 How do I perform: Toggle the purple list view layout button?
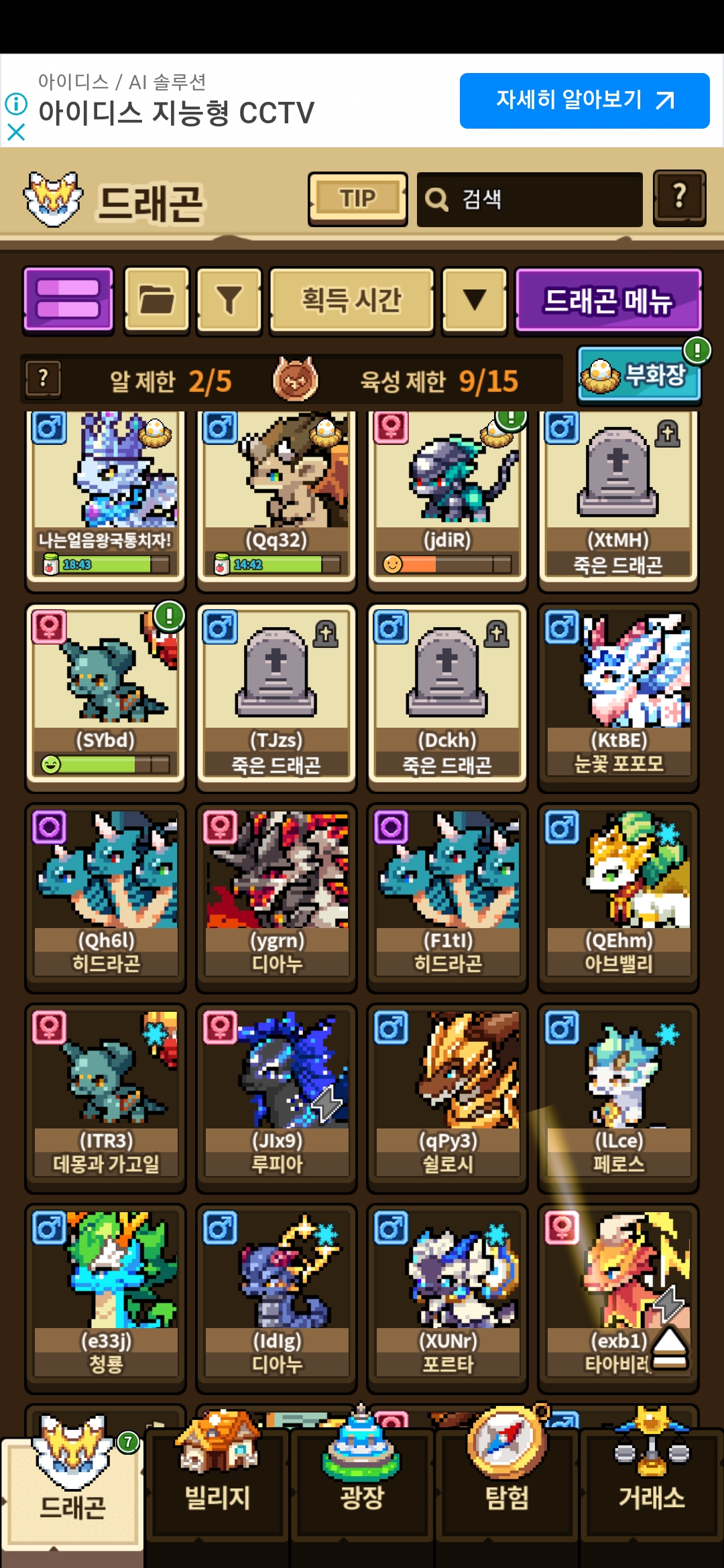point(68,300)
